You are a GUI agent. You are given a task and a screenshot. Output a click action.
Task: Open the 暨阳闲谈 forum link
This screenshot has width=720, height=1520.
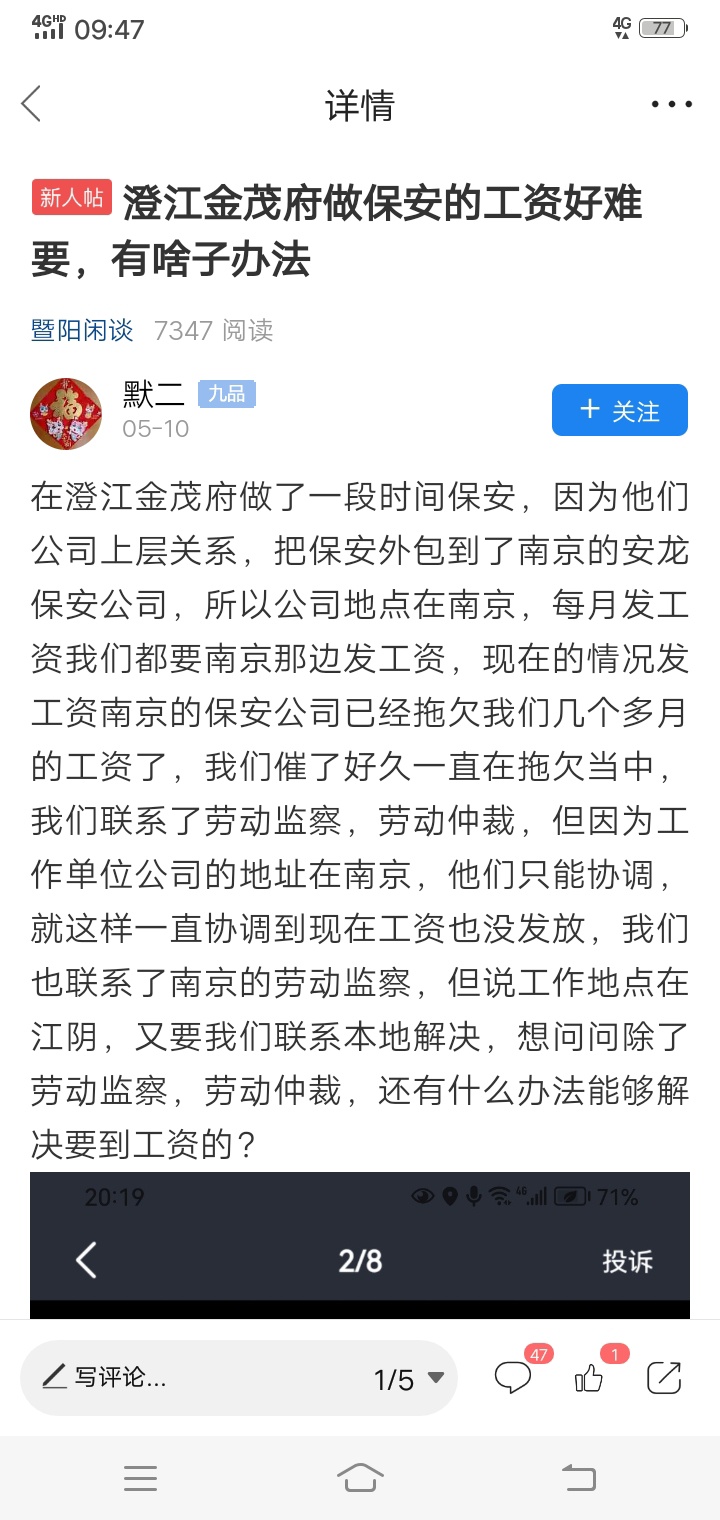(x=82, y=330)
